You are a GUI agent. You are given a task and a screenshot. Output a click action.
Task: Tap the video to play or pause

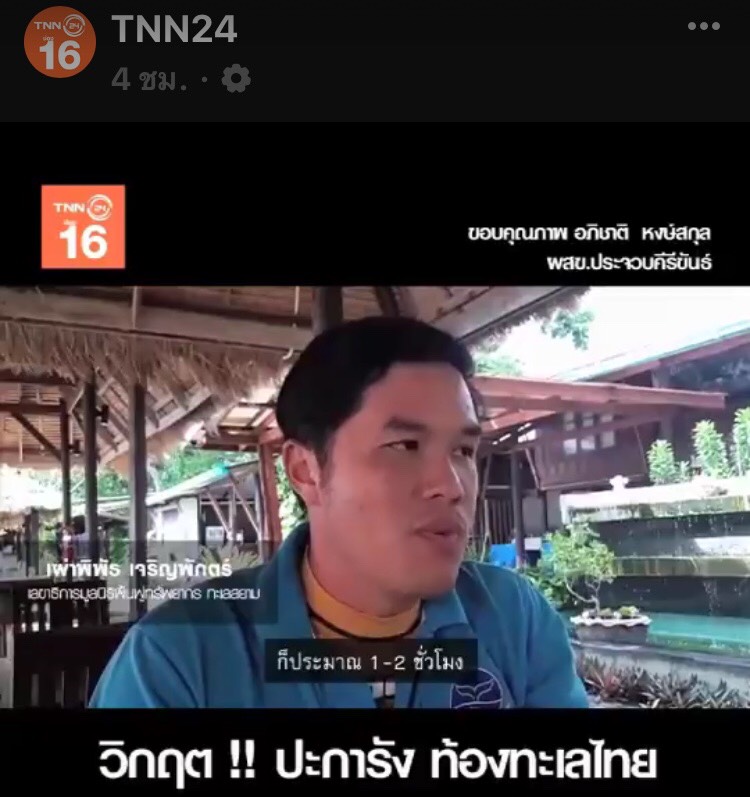[375, 460]
